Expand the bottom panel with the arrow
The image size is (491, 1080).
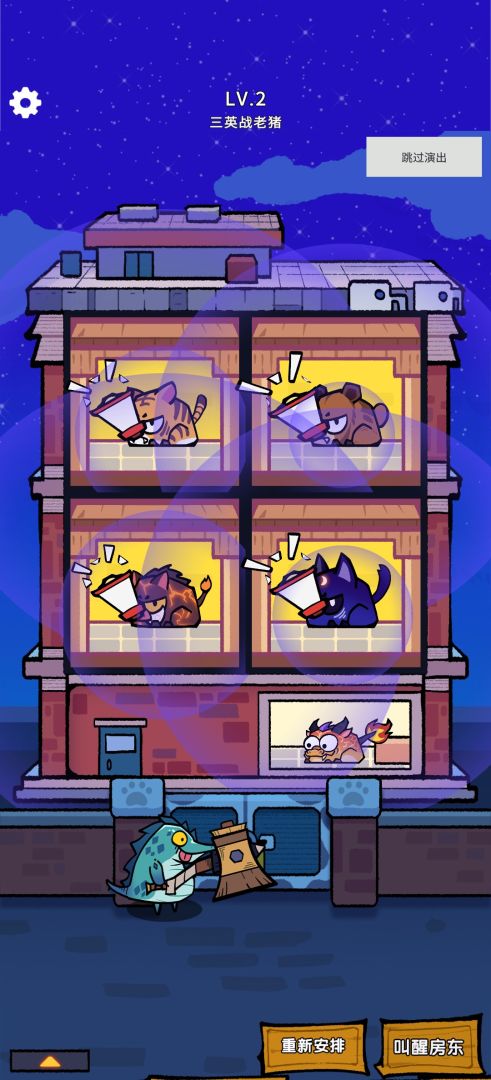(x=50, y=1061)
